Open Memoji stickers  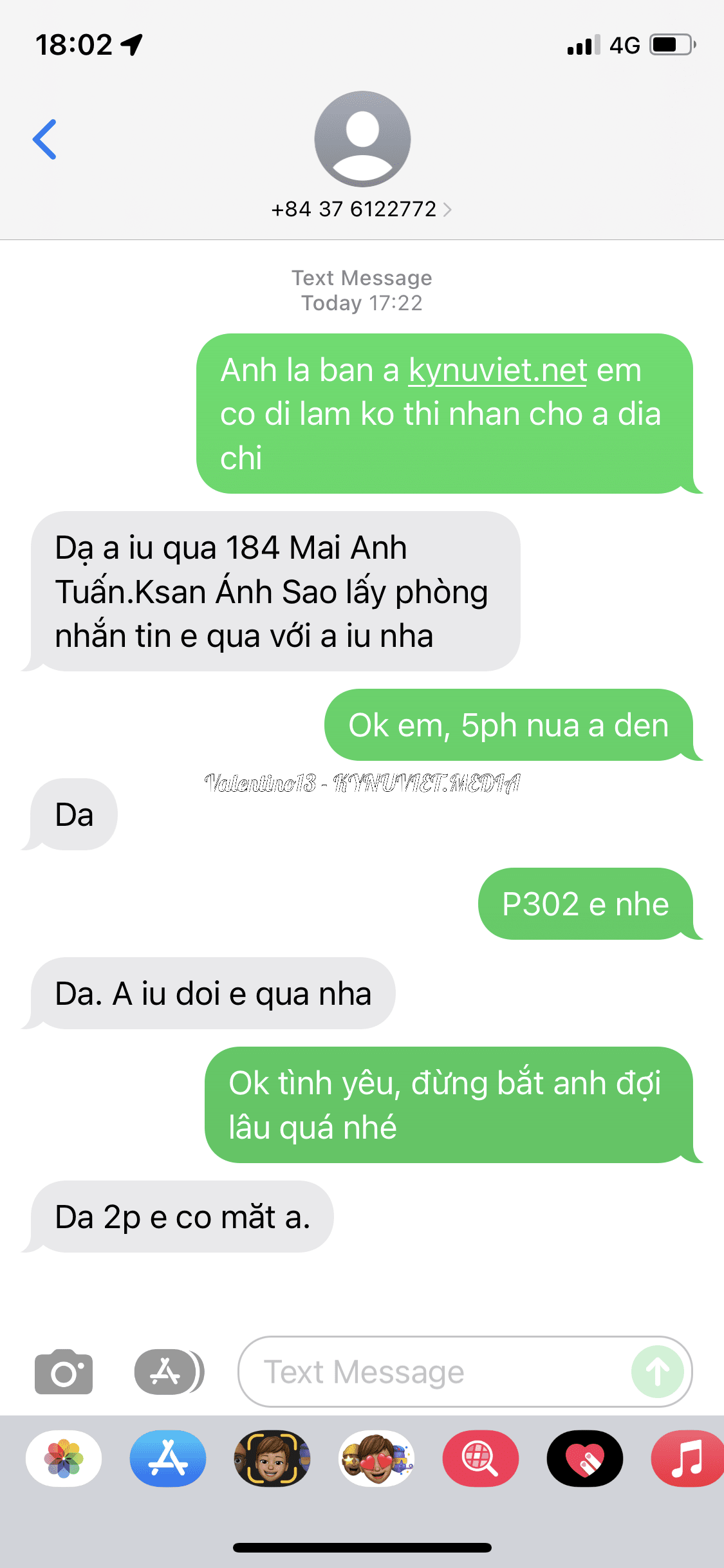(376, 1459)
